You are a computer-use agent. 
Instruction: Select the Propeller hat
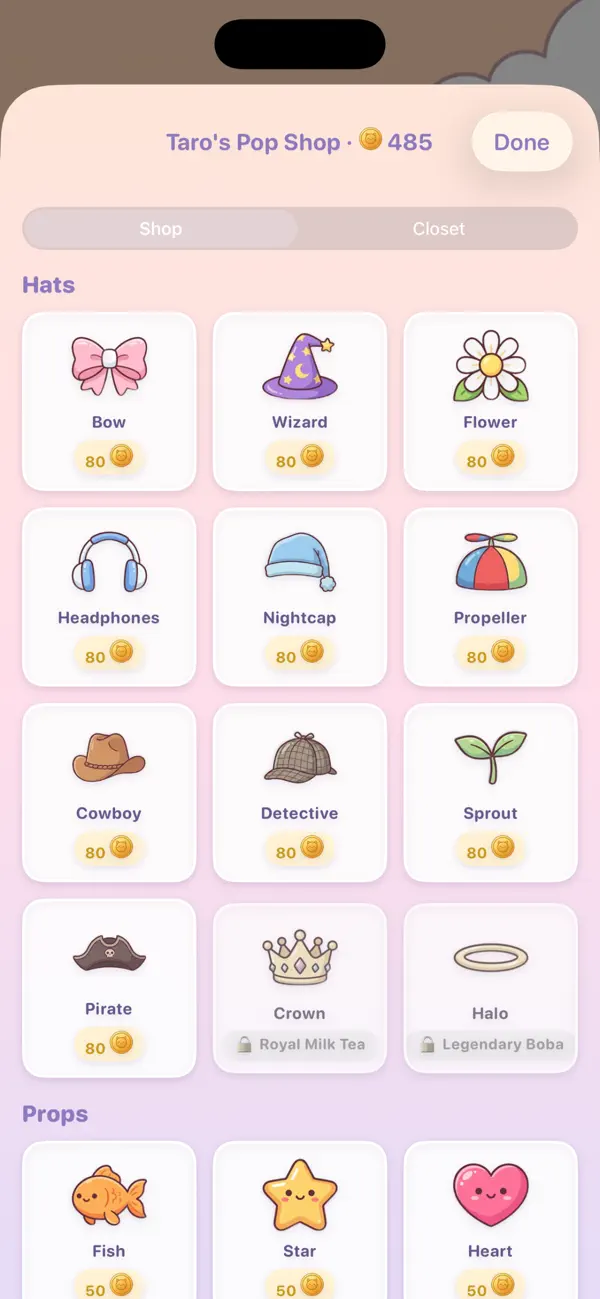click(x=490, y=597)
